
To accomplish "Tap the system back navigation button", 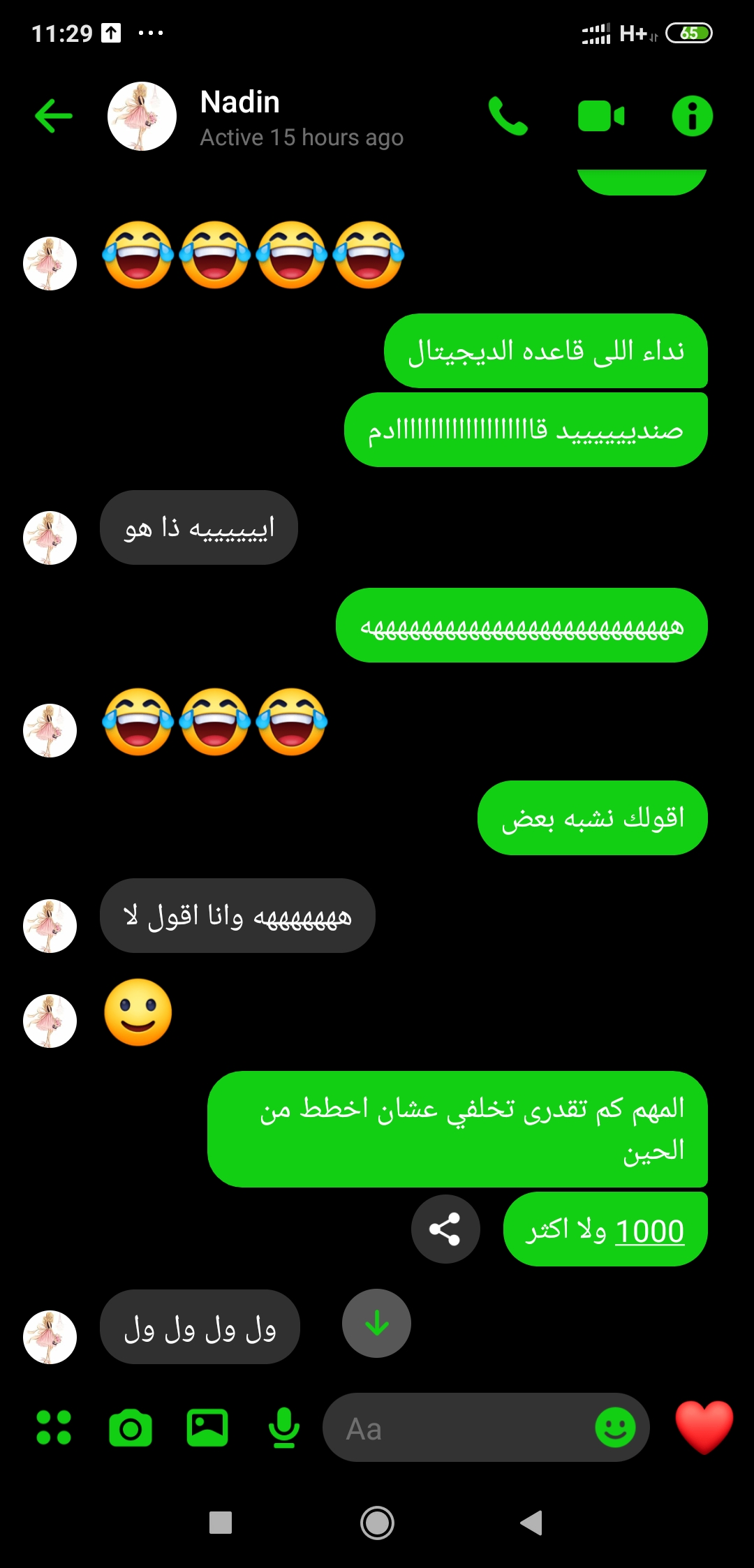I will tap(531, 1523).
